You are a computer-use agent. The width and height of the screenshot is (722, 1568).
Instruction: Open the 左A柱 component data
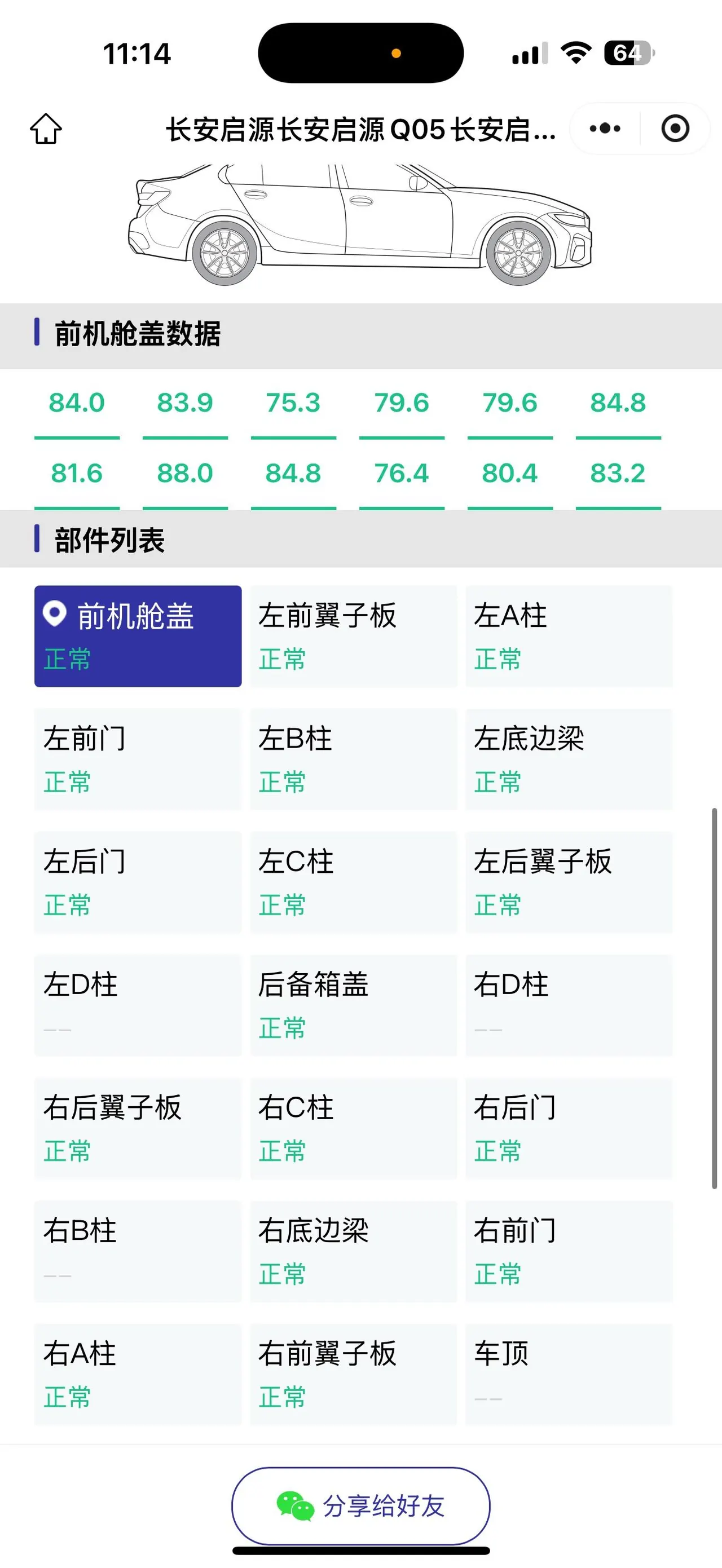(x=569, y=636)
